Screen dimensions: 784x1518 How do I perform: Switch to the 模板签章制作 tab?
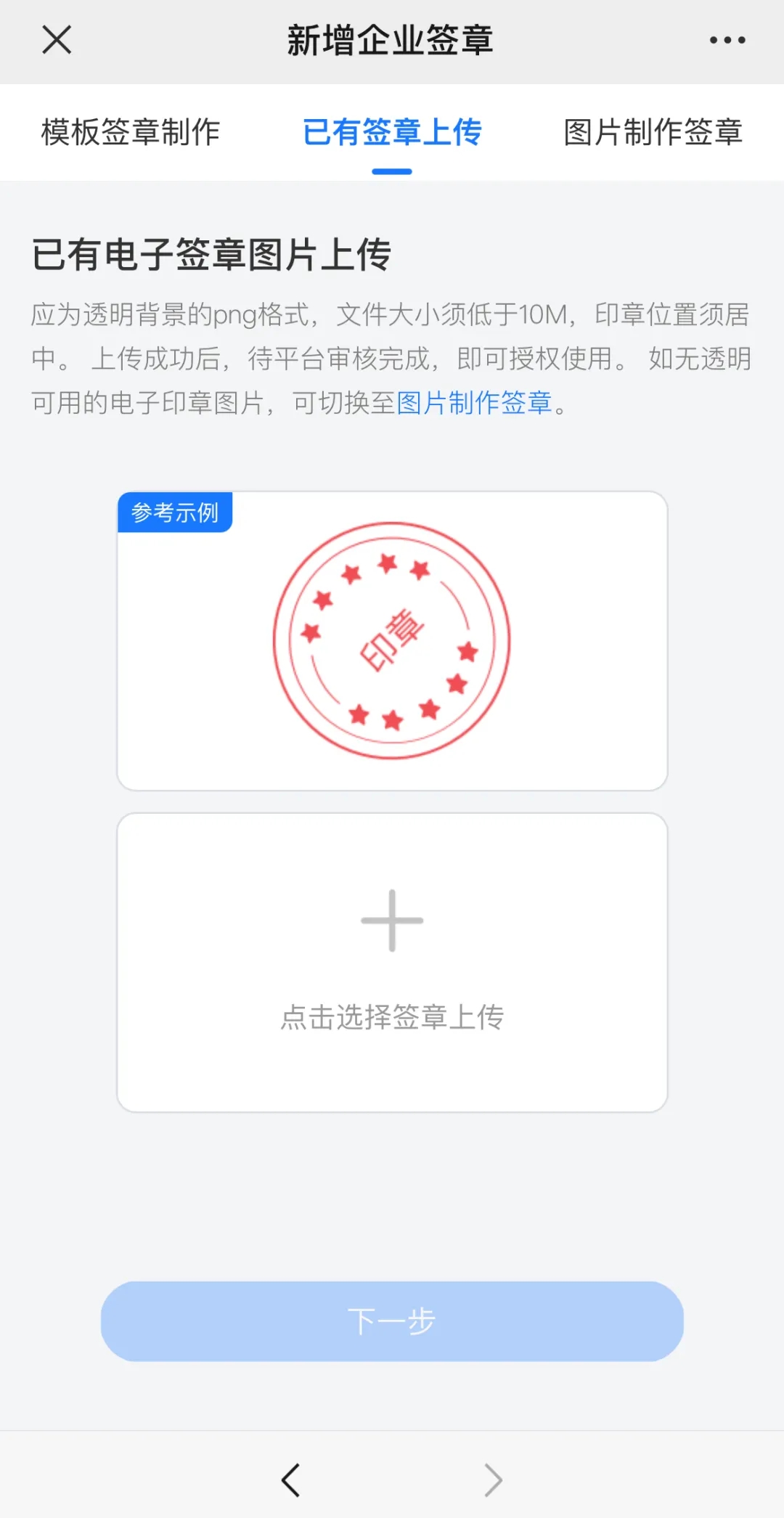click(131, 132)
